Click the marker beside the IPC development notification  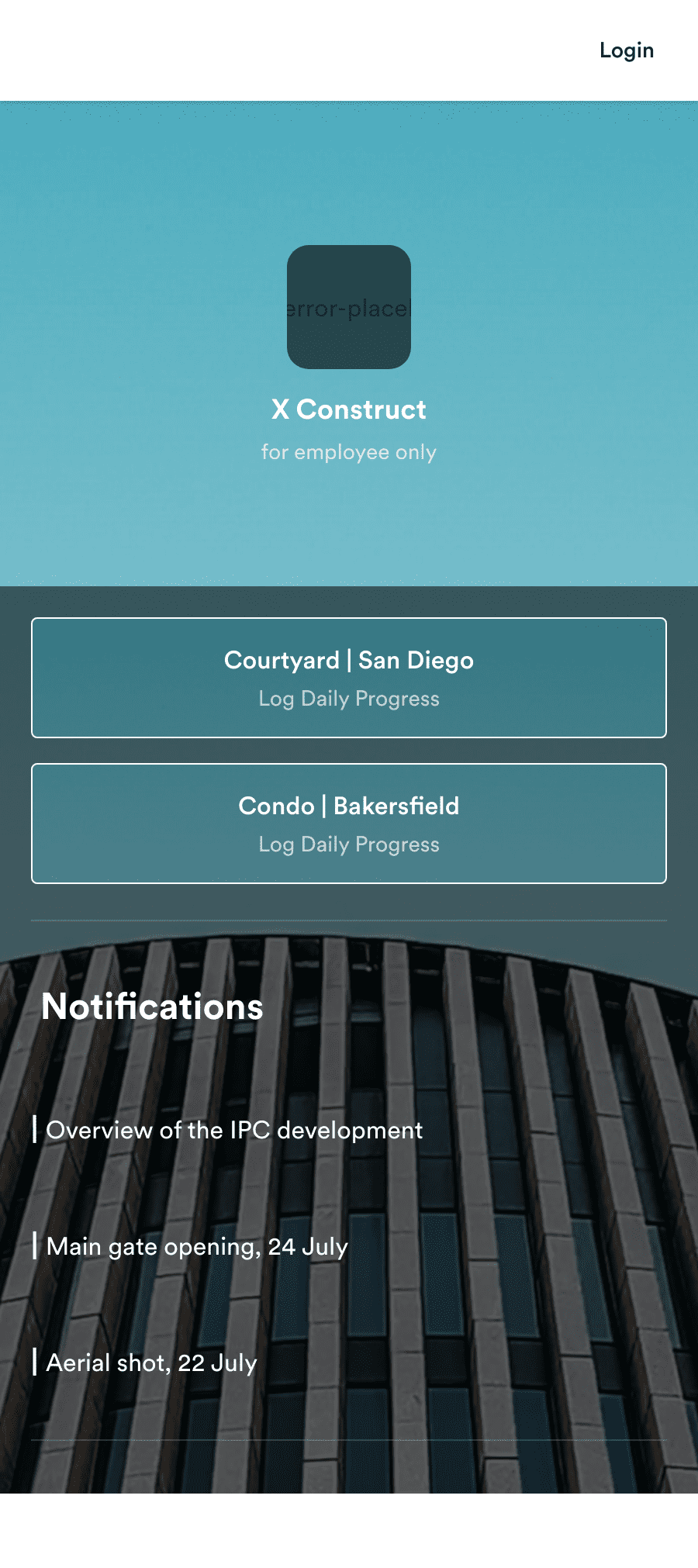point(37,1131)
